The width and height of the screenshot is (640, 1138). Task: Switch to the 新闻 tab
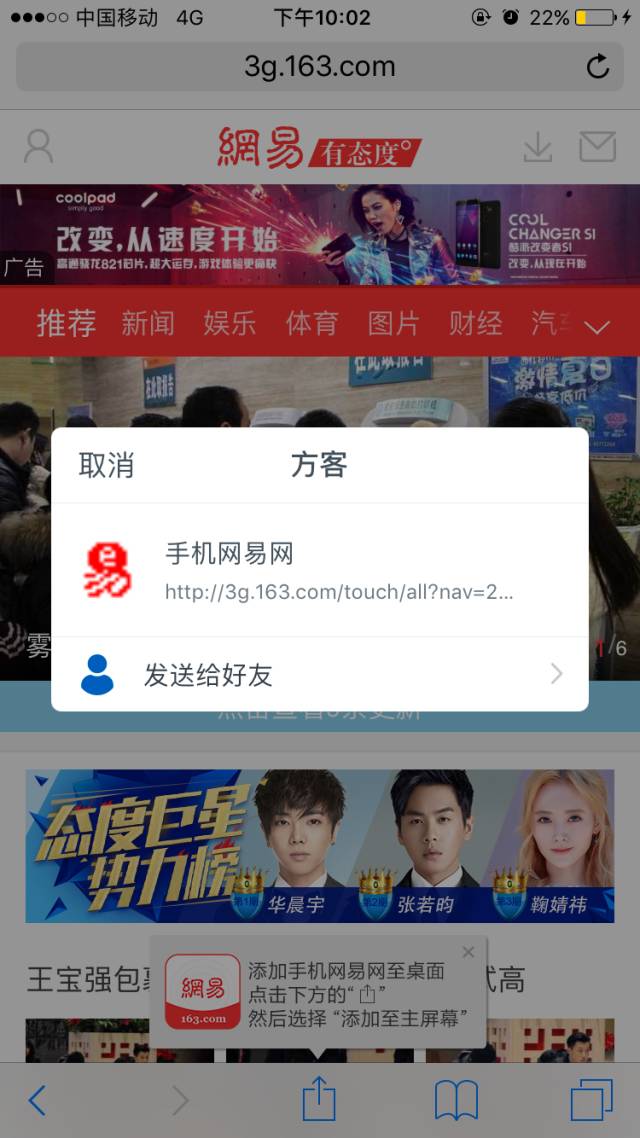tap(148, 324)
